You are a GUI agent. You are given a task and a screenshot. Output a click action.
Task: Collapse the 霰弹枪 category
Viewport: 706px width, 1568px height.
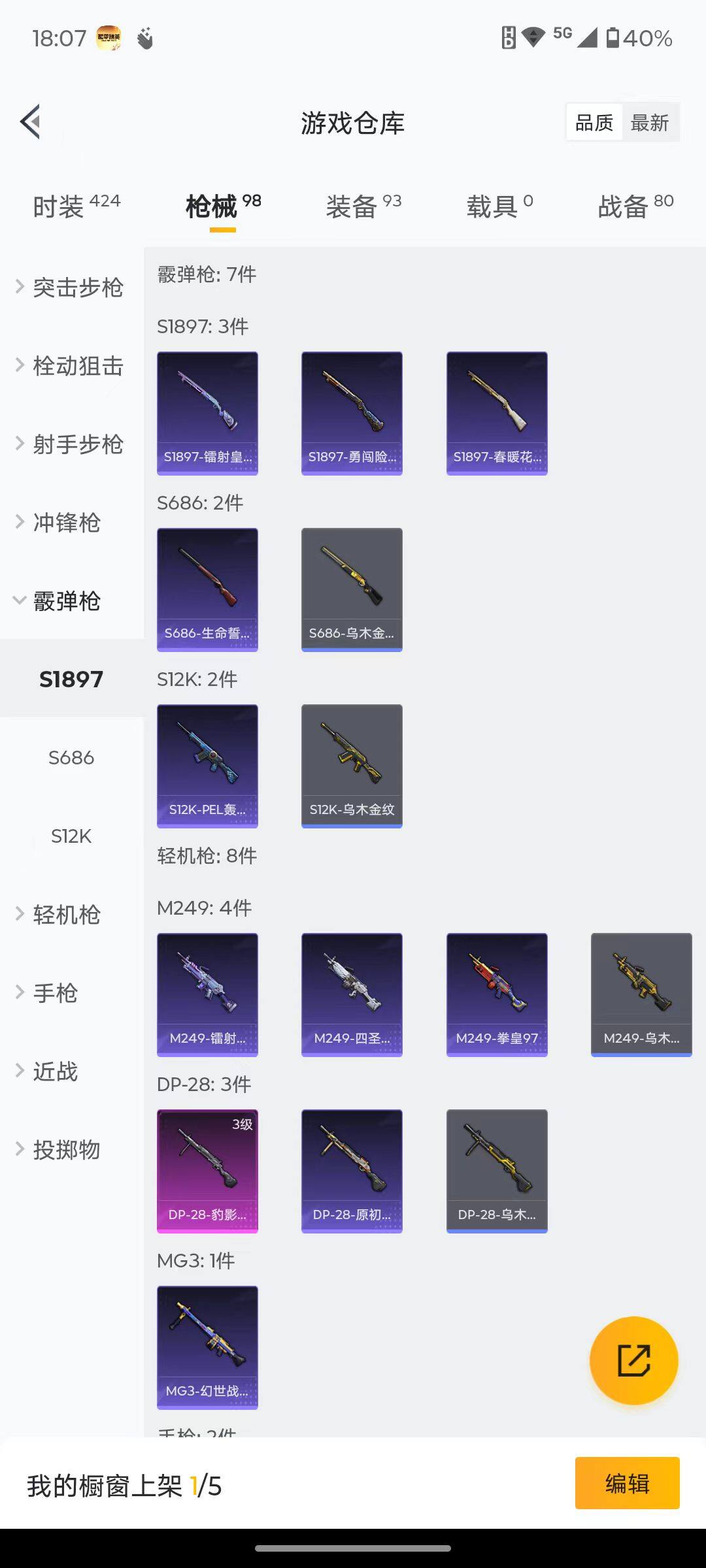65,601
